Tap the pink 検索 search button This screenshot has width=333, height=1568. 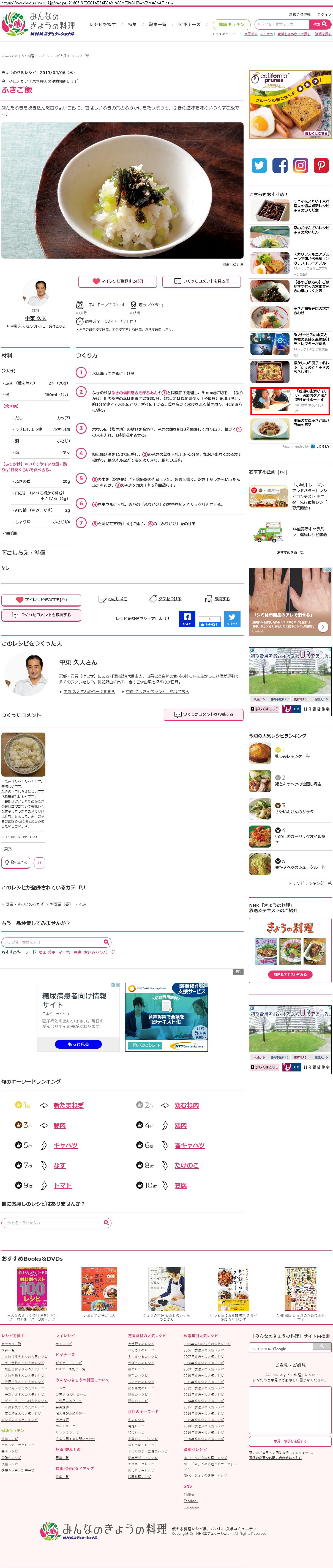click(x=320, y=24)
